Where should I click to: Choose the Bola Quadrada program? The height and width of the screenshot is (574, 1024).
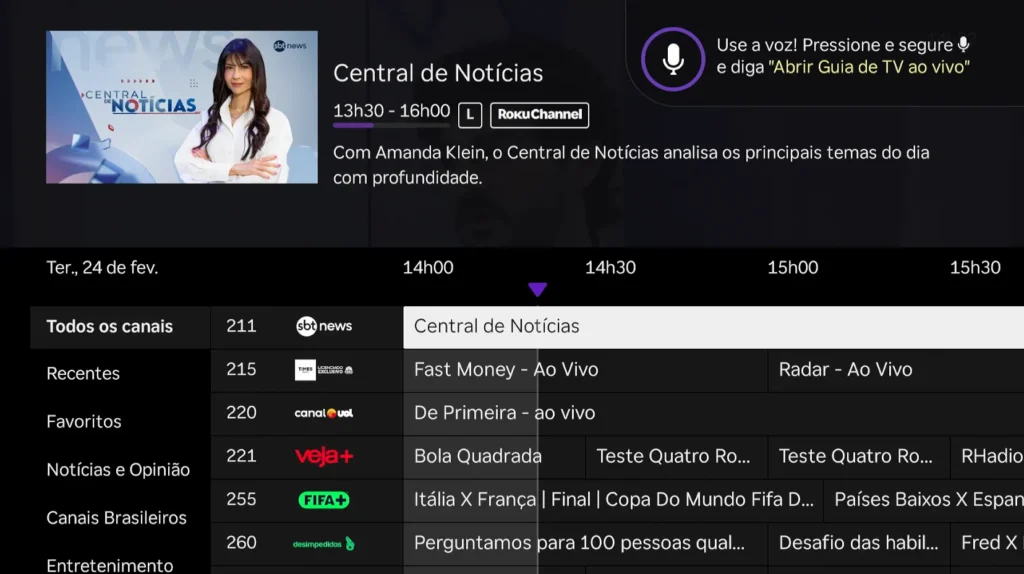[x=494, y=456]
